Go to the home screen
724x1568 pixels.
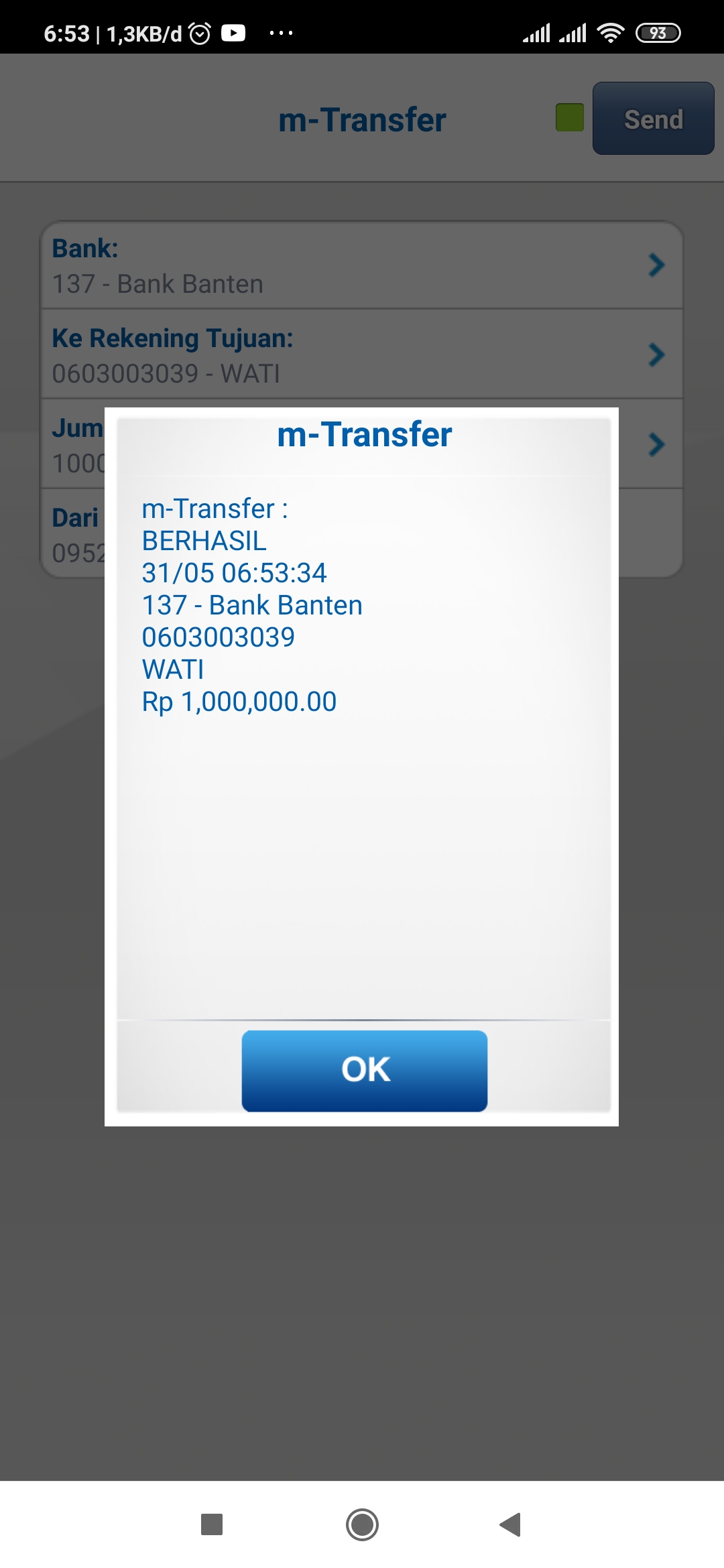362,1524
